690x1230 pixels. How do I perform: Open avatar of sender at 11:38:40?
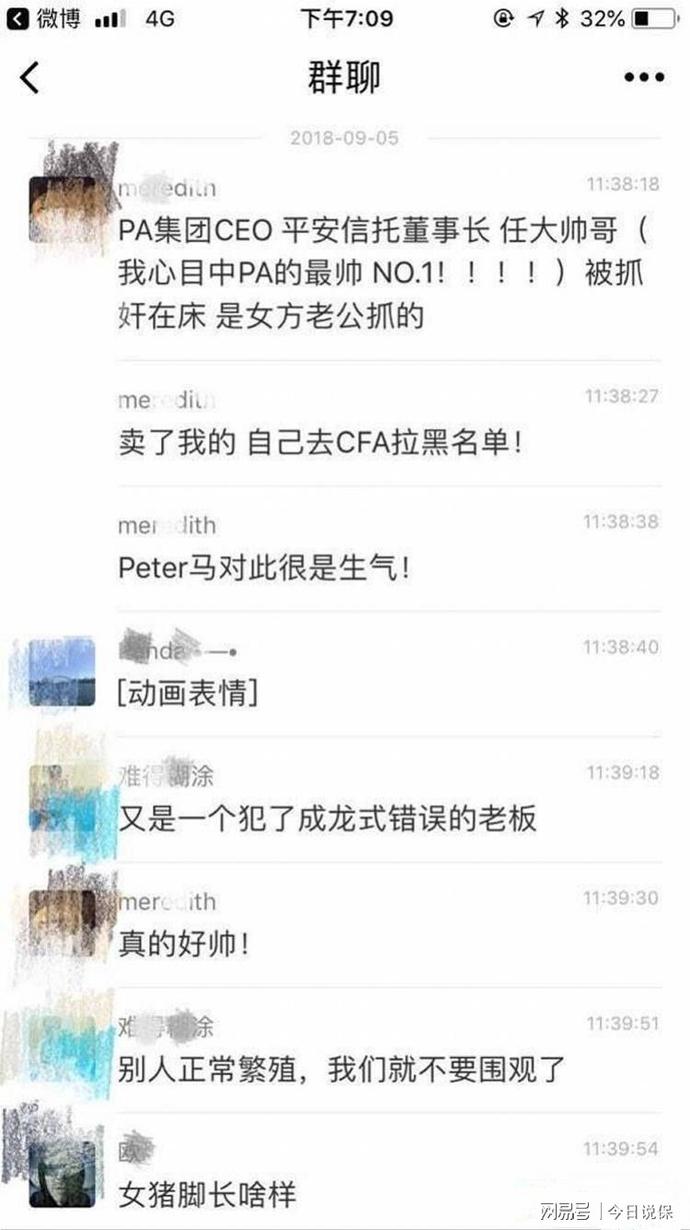click(x=62, y=671)
